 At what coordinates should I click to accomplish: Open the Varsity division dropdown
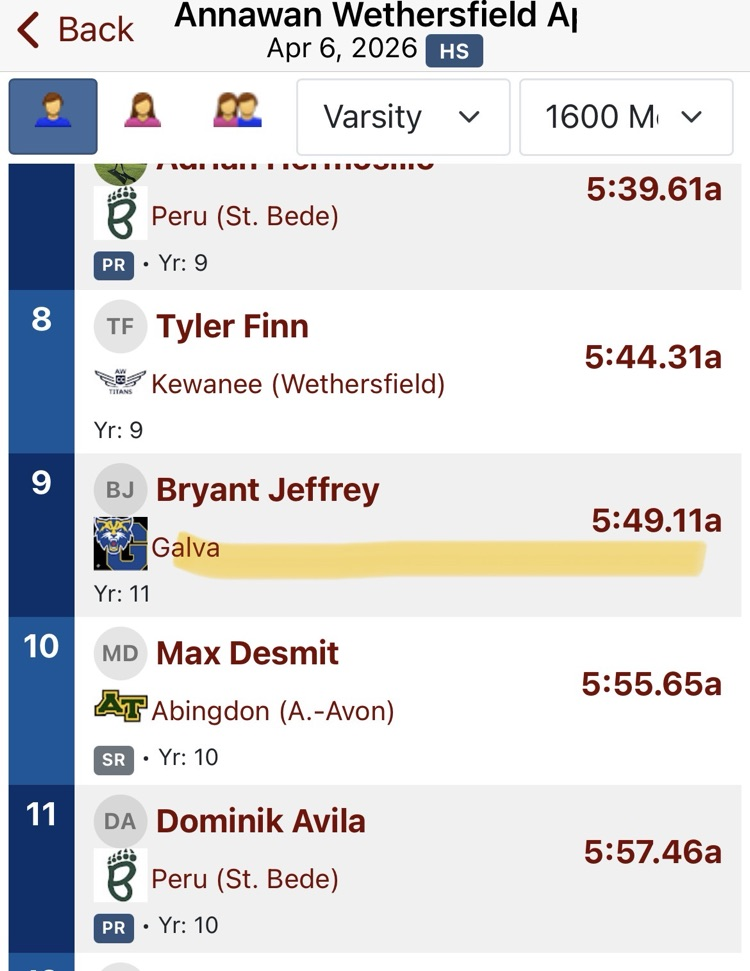point(403,116)
